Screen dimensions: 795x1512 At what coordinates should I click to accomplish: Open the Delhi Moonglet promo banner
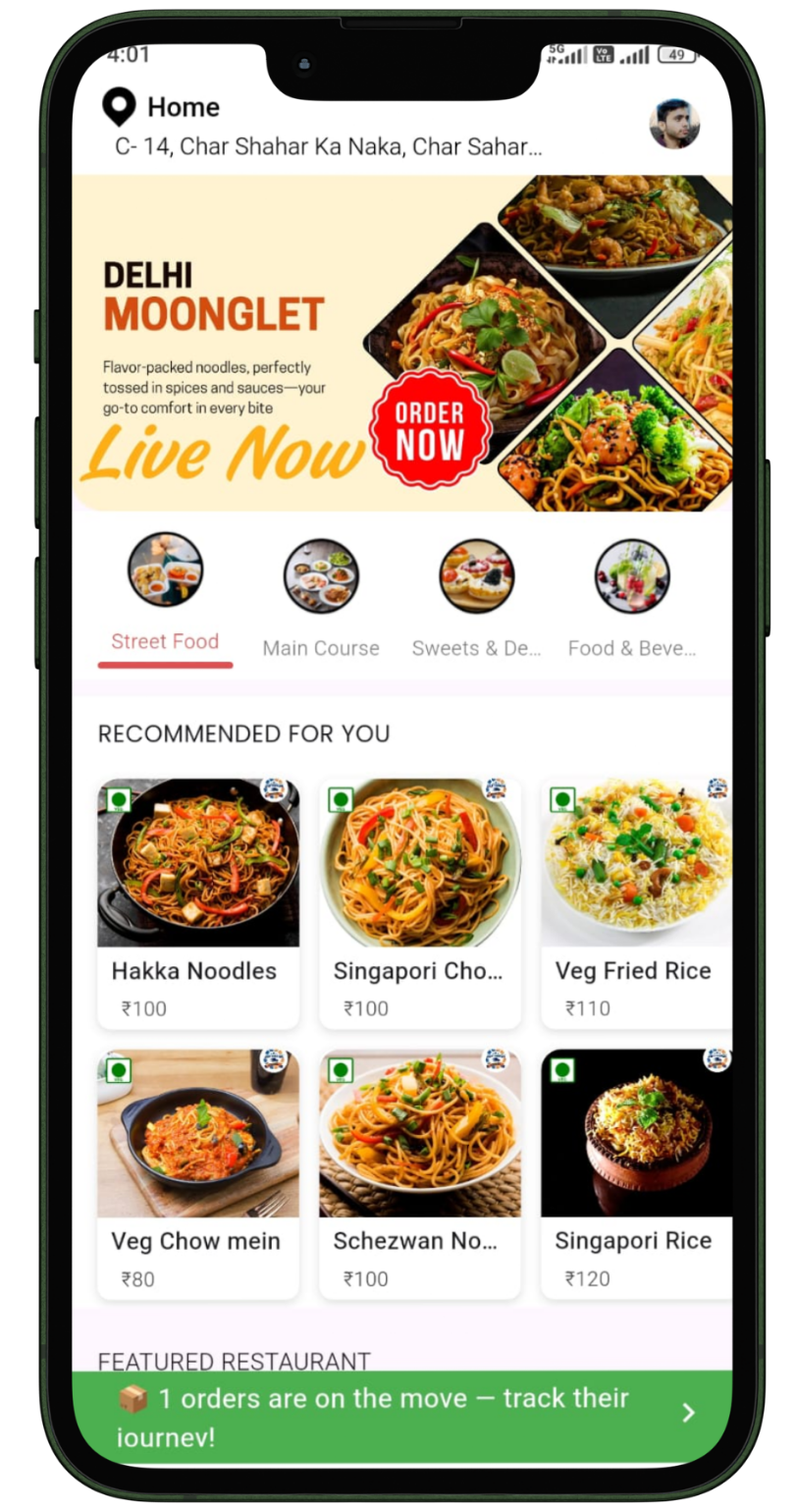(401, 343)
